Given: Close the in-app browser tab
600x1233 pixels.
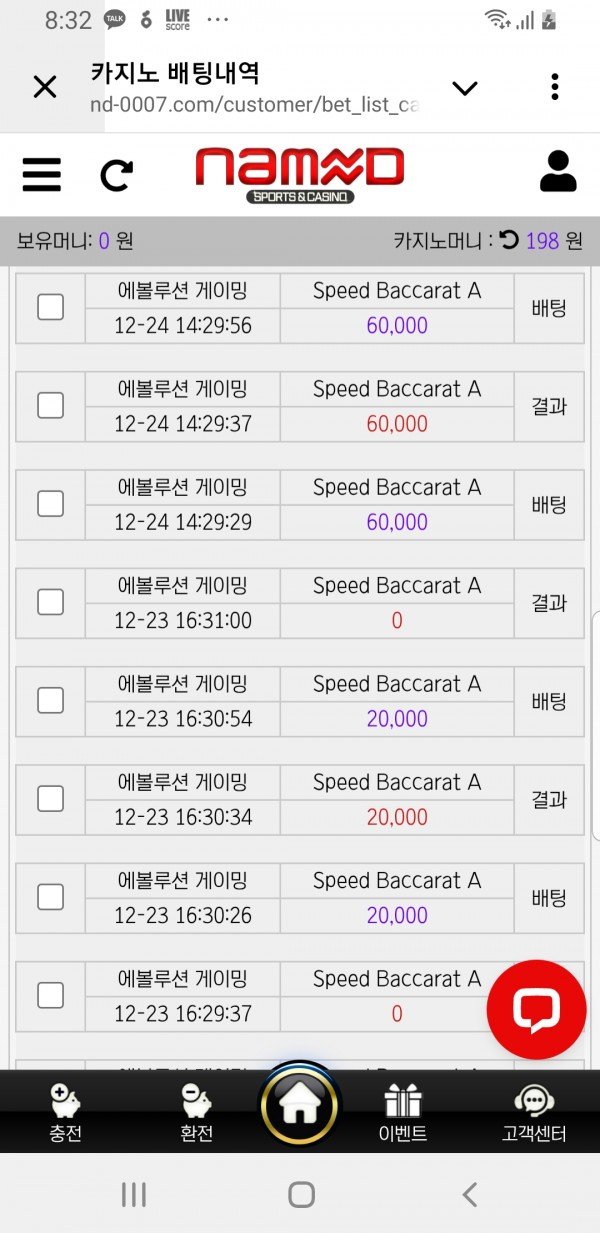Looking at the screenshot, I should pos(45,87).
